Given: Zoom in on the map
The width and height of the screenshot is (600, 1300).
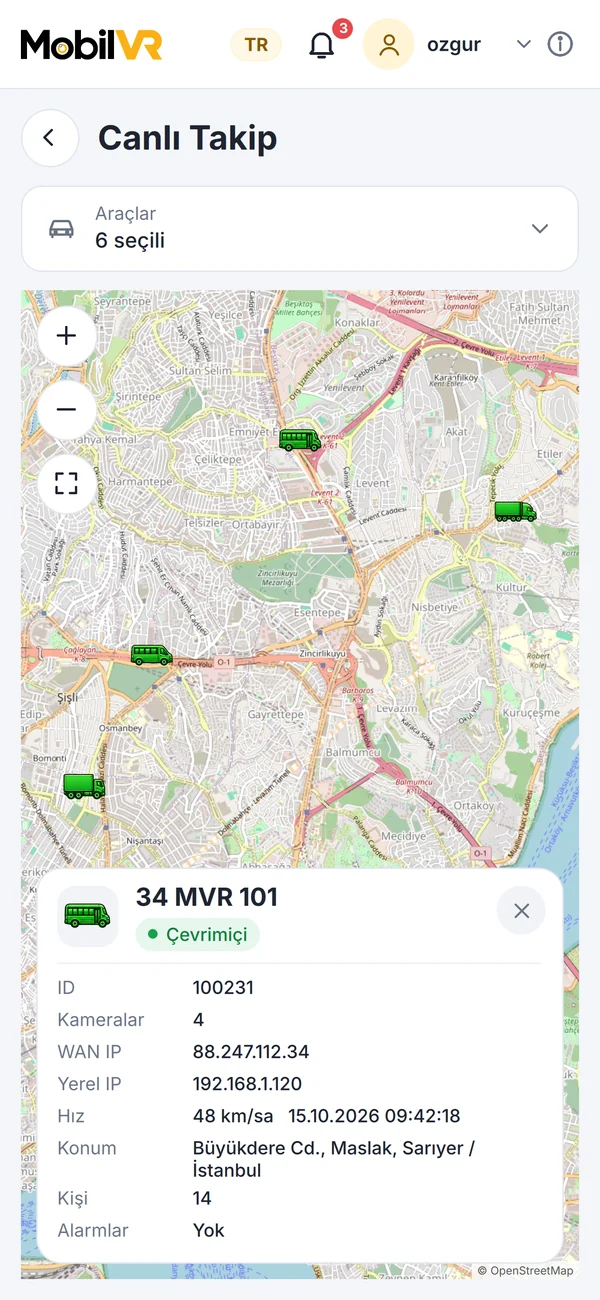Looking at the screenshot, I should pos(67,336).
